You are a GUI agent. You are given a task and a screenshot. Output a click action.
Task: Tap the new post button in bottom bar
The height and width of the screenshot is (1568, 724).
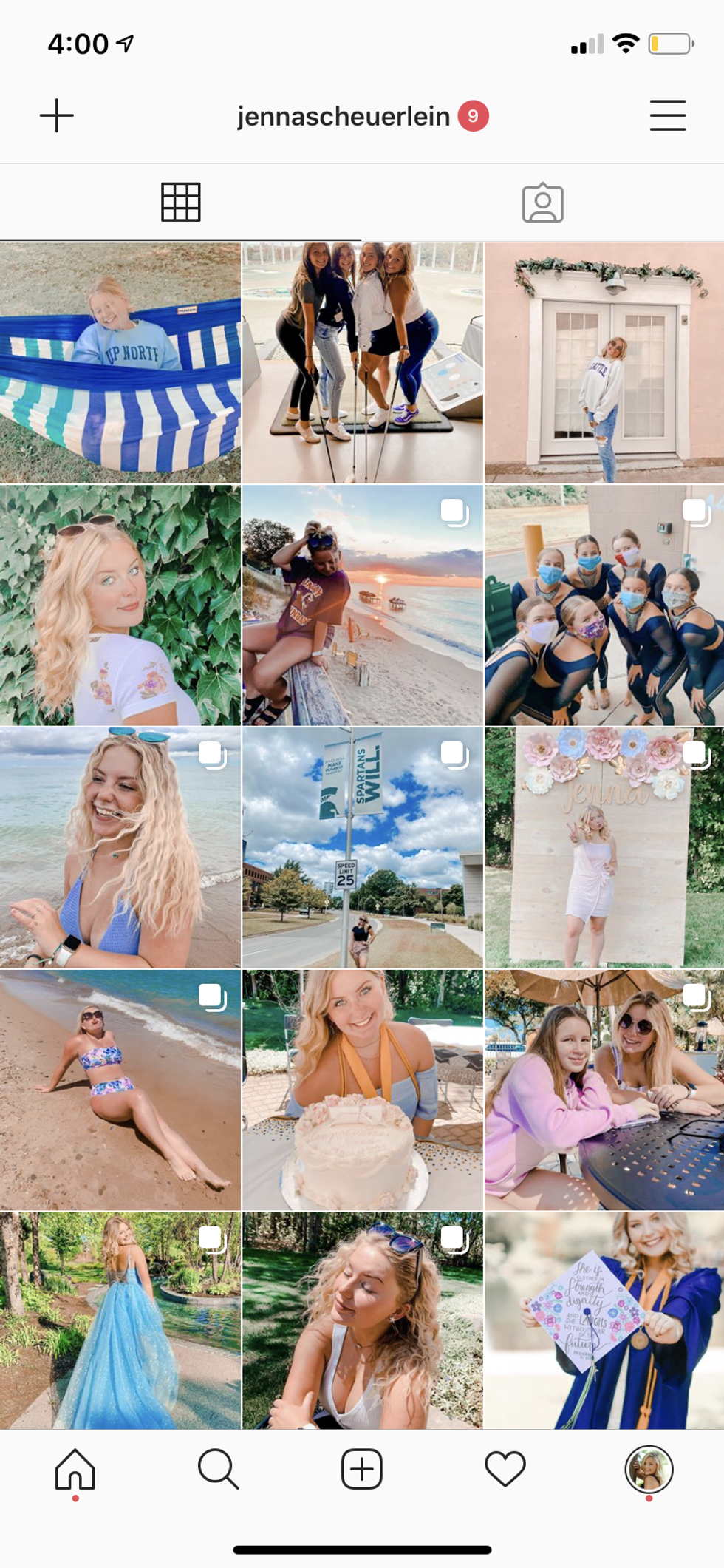coord(362,1468)
